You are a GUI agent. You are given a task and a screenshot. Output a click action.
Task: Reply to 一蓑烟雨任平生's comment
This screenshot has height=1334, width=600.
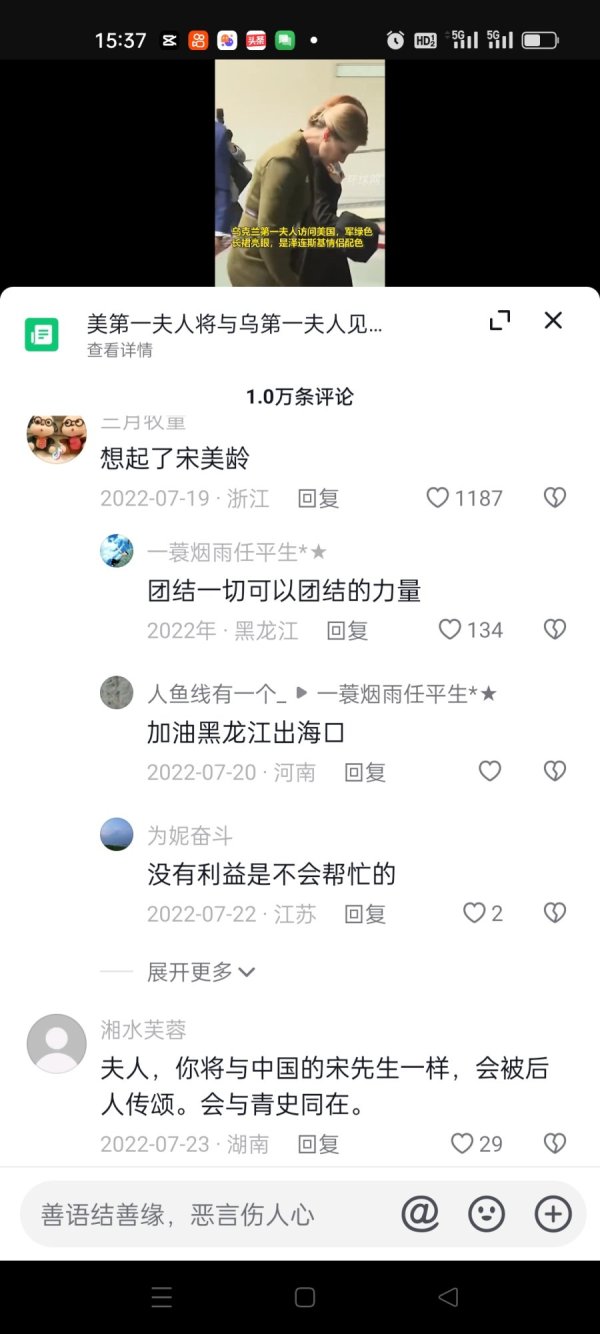tap(347, 630)
